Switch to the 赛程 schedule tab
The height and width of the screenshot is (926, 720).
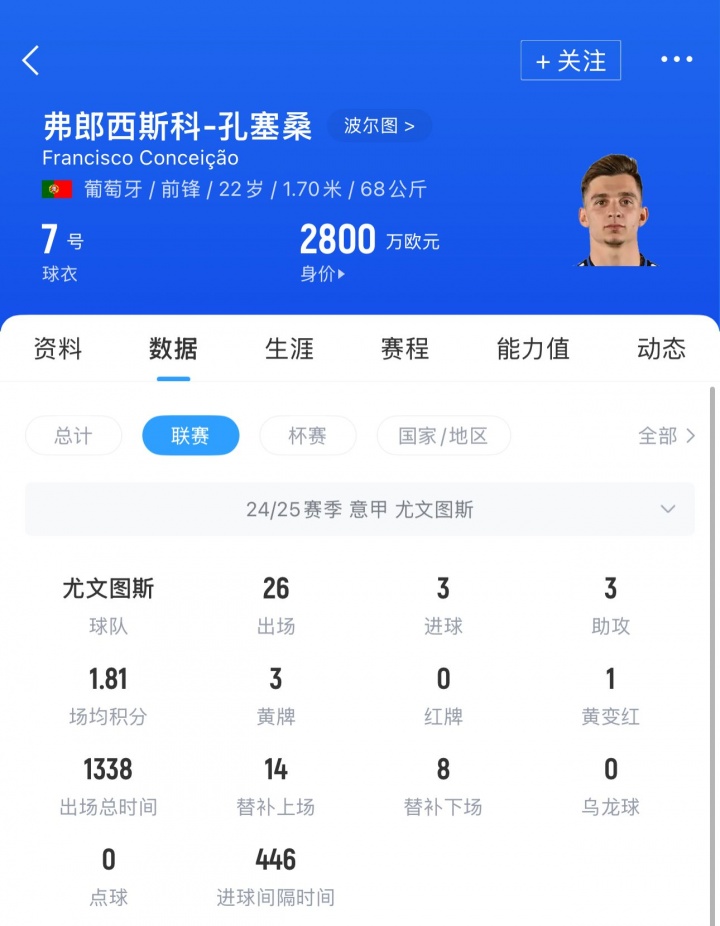click(405, 349)
